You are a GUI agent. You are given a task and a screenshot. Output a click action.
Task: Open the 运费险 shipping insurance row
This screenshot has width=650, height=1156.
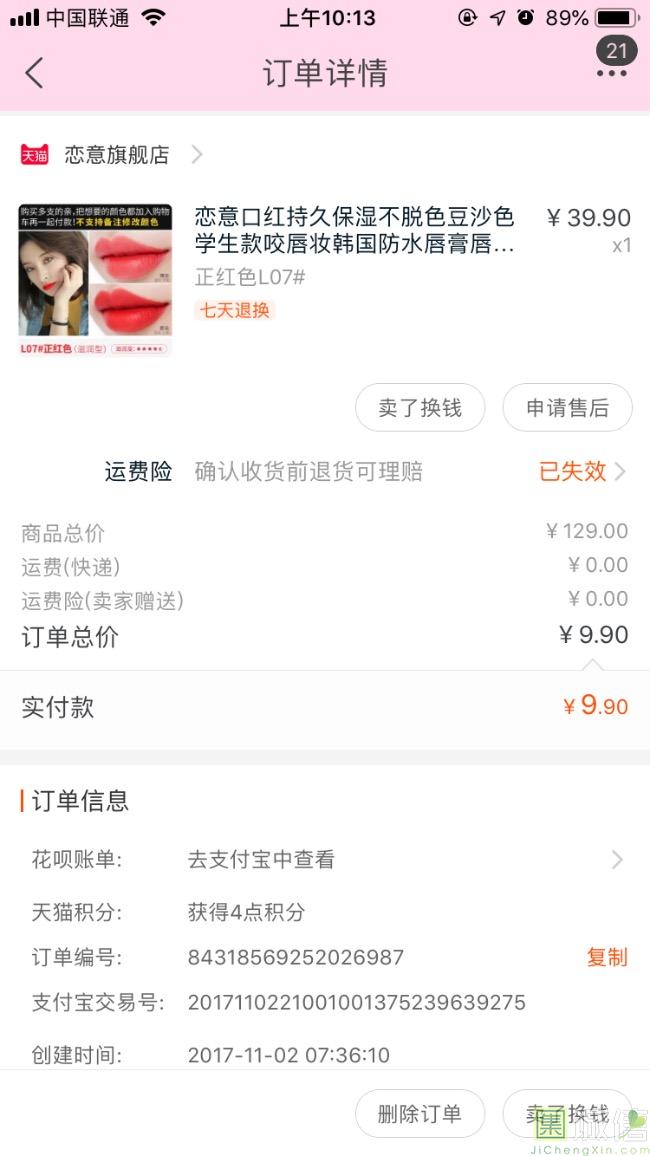point(365,472)
